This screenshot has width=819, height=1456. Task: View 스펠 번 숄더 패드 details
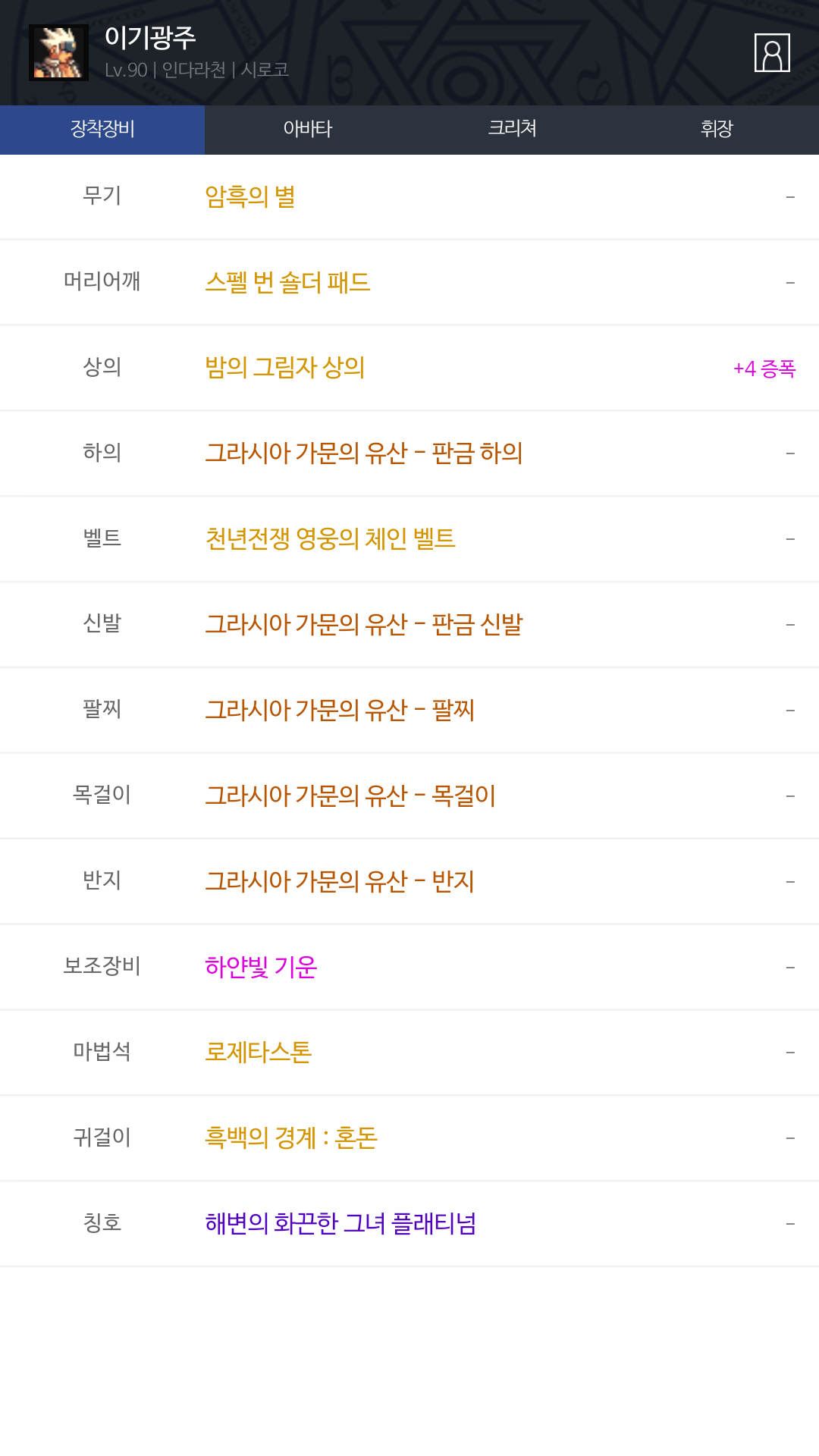[x=287, y=283]
